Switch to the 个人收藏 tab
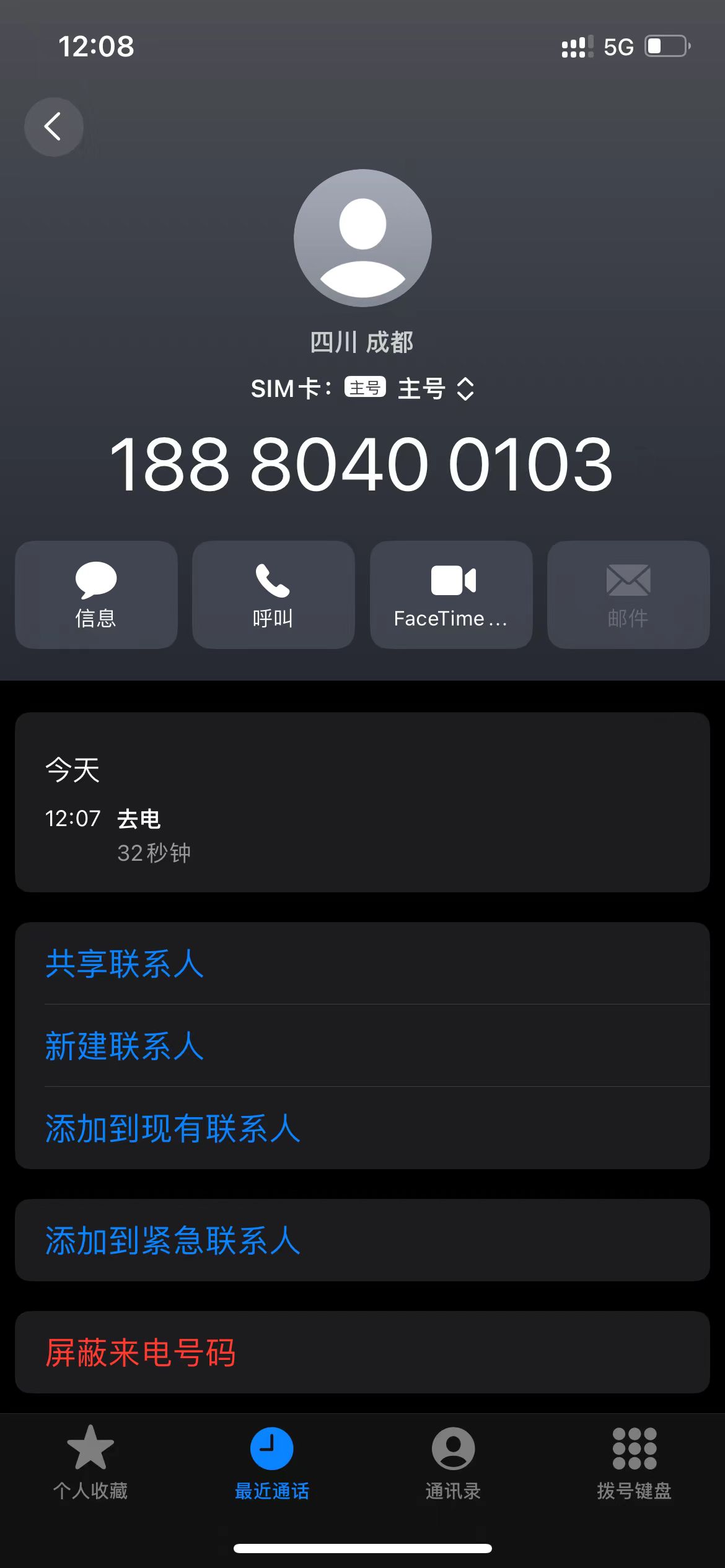 tap(90, 1463)
